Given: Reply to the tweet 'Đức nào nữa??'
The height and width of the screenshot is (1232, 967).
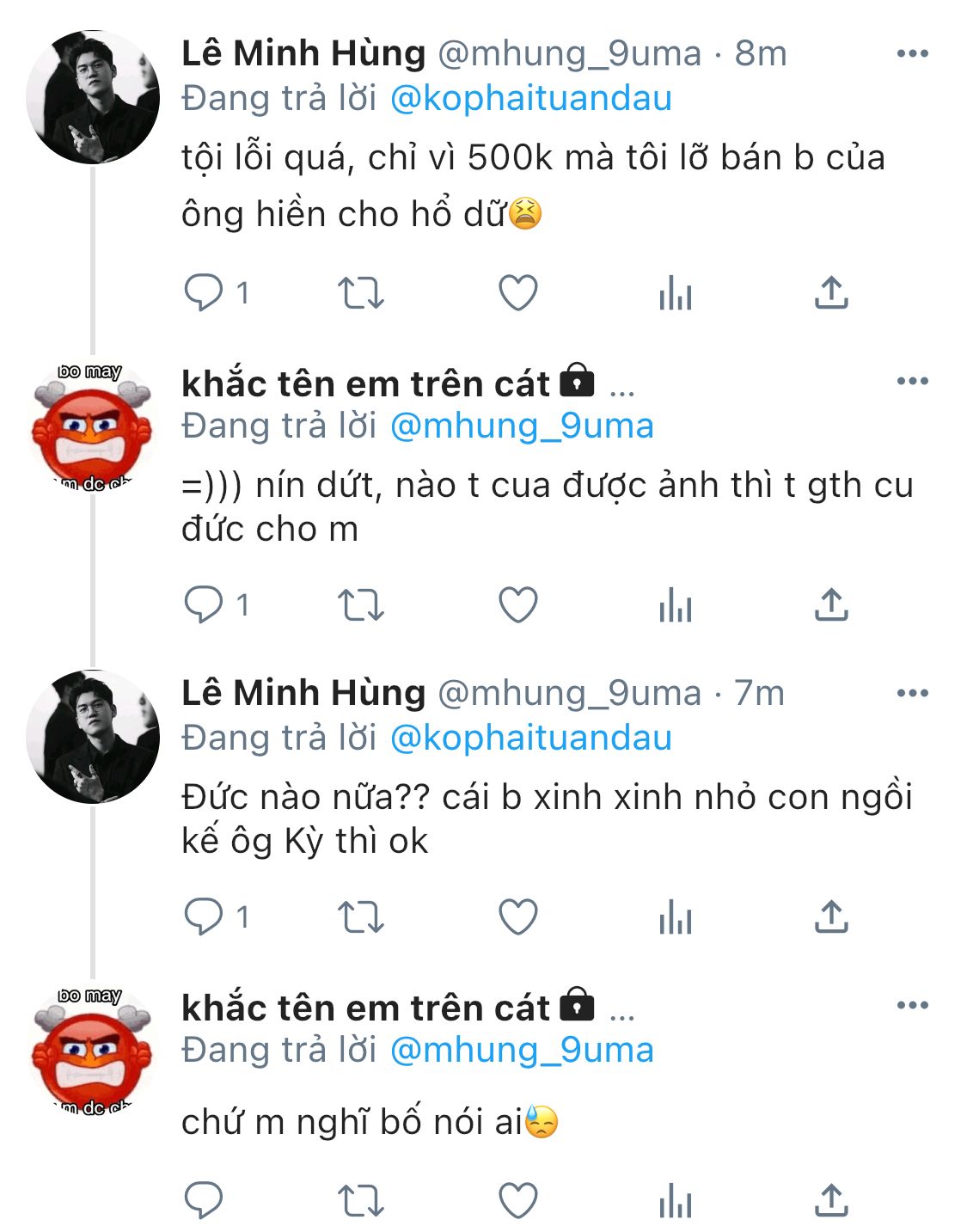Looking at the screenshot, I should click(204, 917).
